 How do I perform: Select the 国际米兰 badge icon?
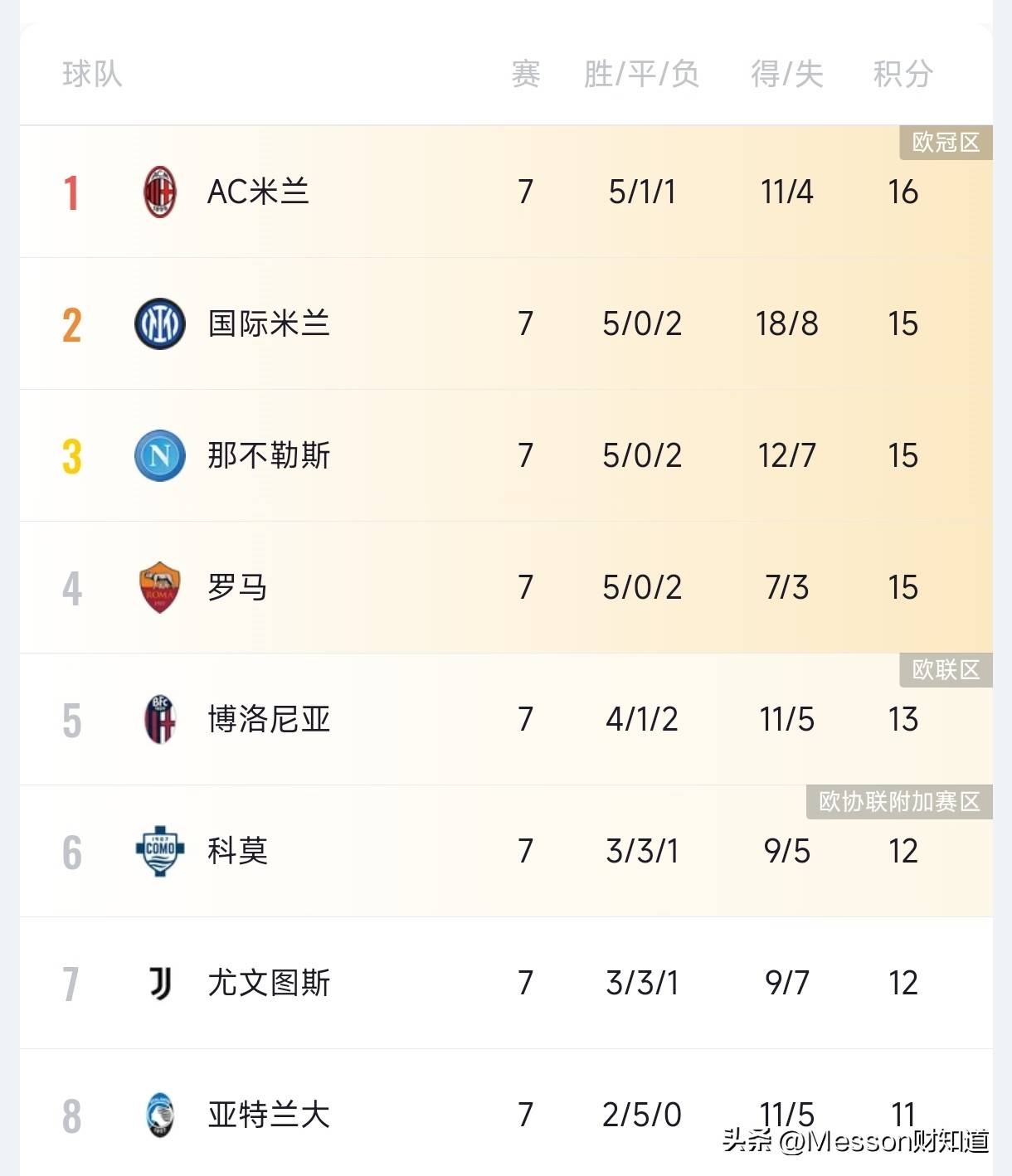click(158, 323)
